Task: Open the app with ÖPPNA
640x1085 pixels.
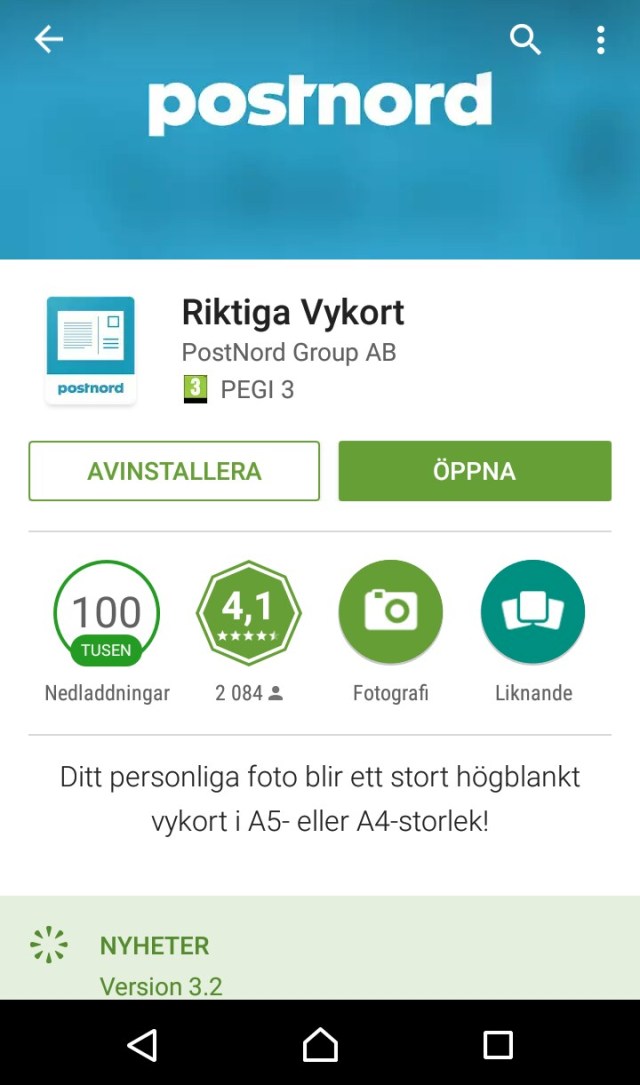Action: tap(474, 471)
